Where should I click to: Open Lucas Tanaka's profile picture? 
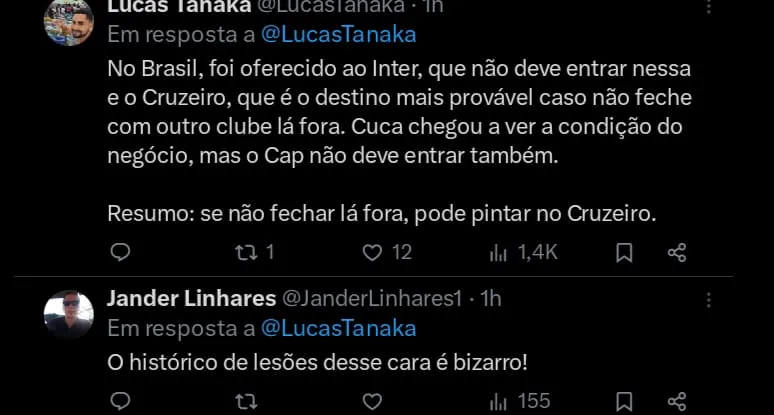tap(68, 21)
